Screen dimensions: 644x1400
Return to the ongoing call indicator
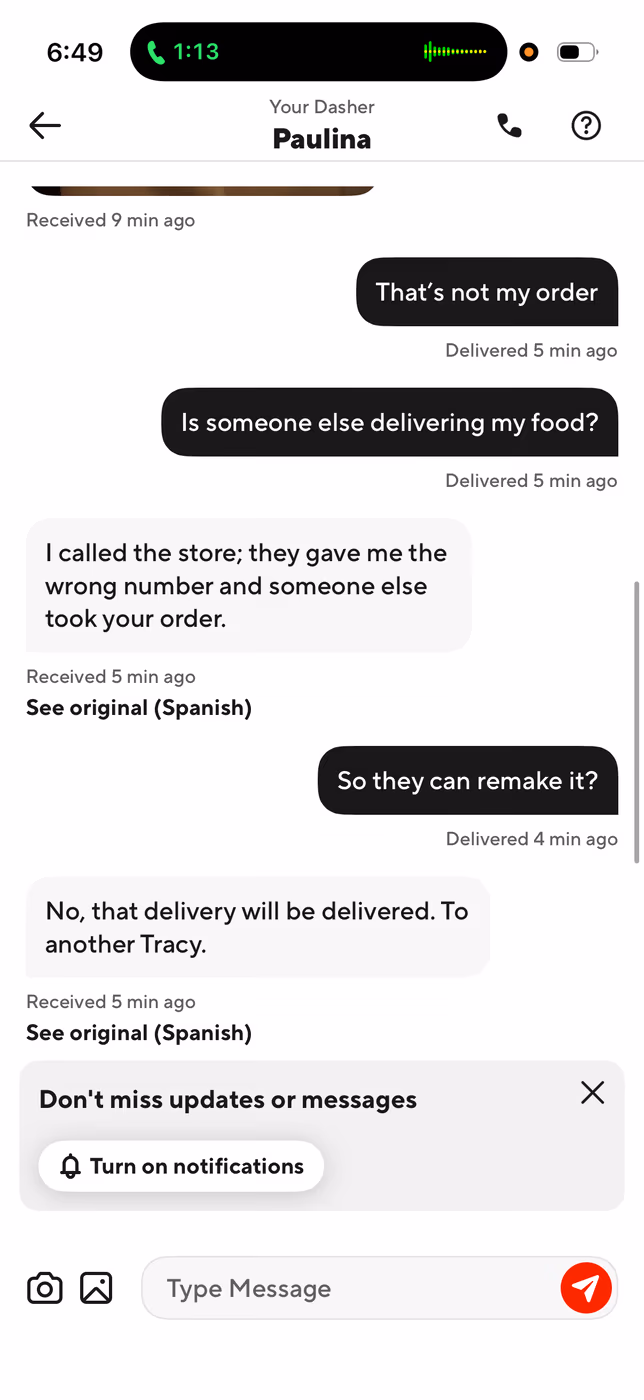319,52
